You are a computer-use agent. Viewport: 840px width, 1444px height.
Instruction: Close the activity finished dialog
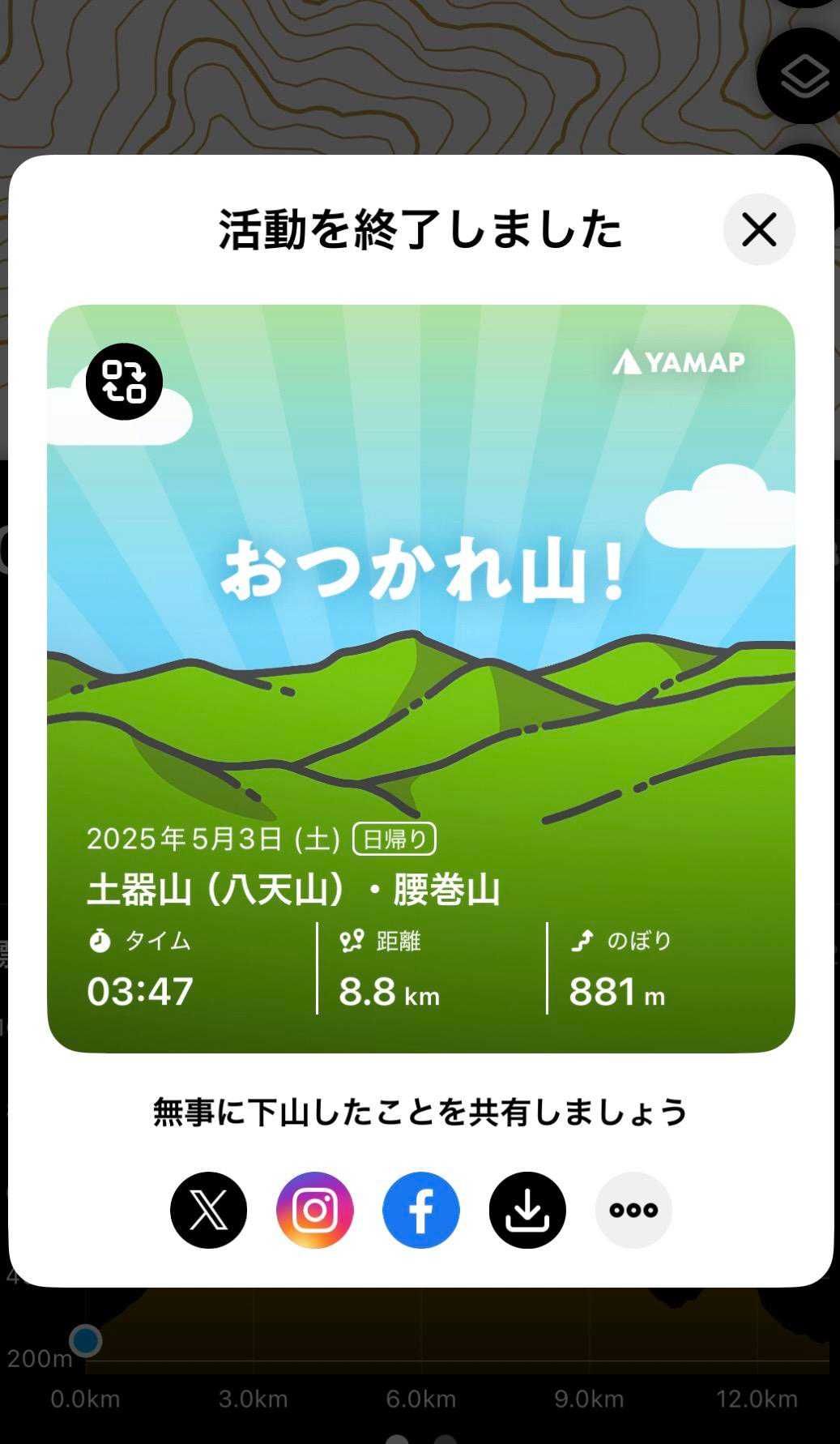pos(759,230)
